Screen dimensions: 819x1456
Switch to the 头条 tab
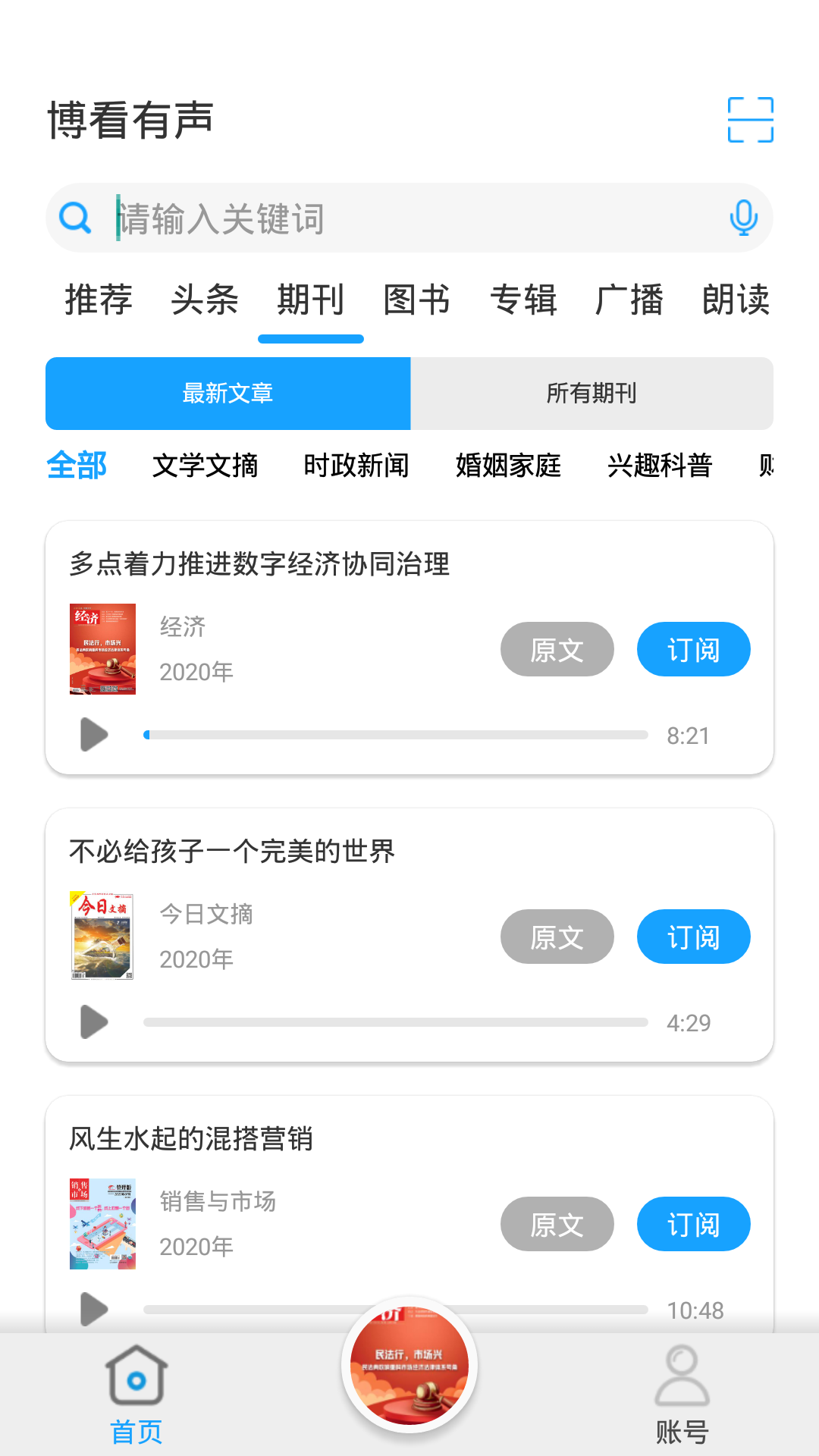(x=205, y=300)
